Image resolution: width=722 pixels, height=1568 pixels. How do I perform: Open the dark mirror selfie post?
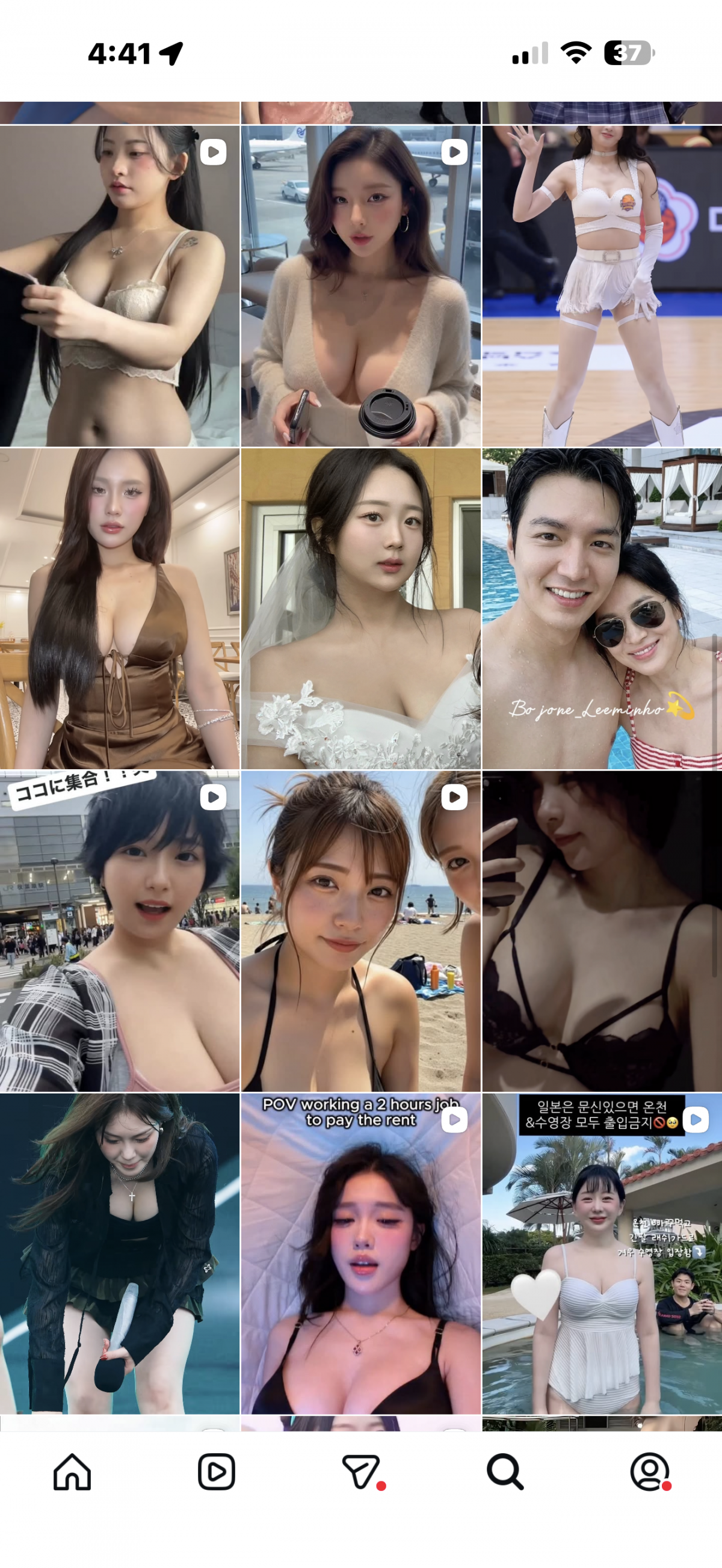click(x=602, y=931)
